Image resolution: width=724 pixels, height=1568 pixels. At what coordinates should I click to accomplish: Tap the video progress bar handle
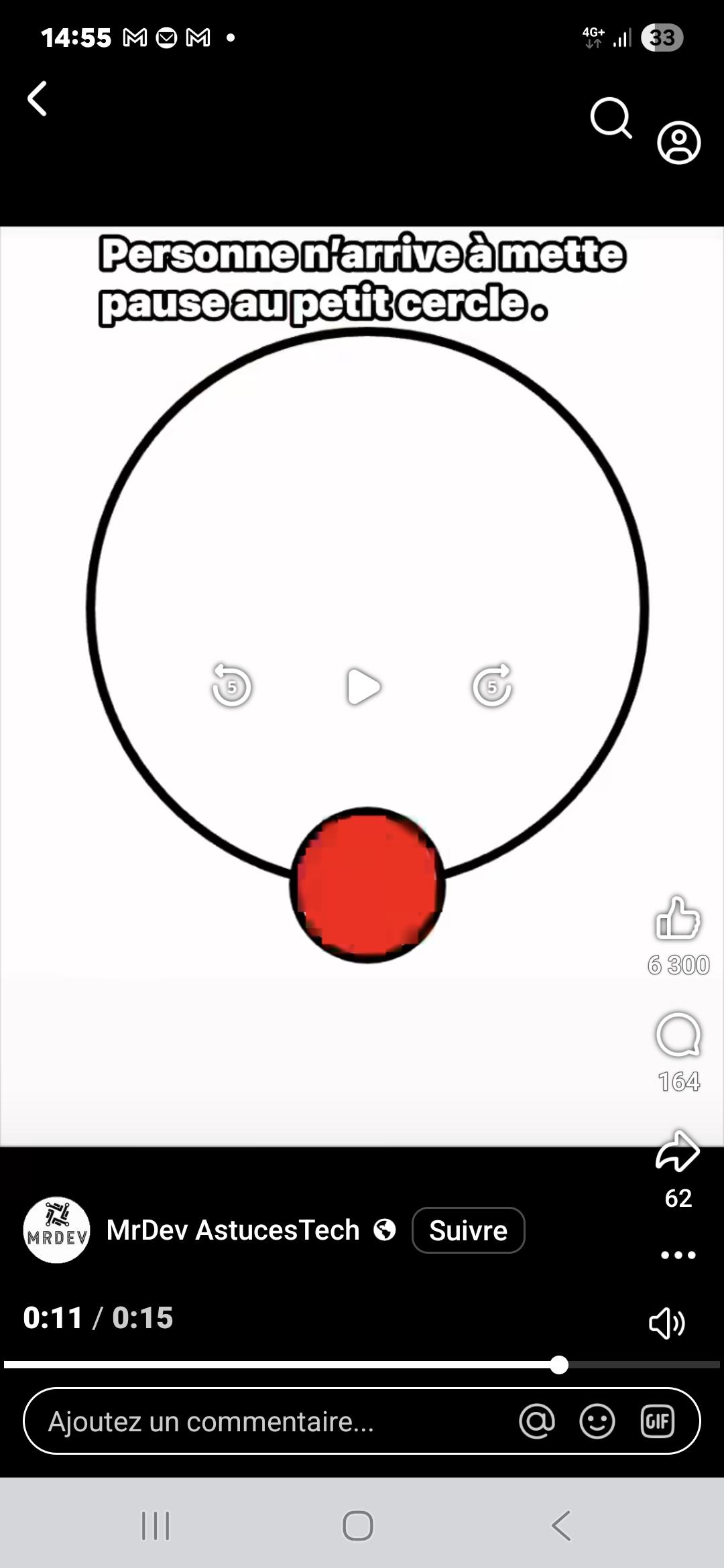point(559,1365)
